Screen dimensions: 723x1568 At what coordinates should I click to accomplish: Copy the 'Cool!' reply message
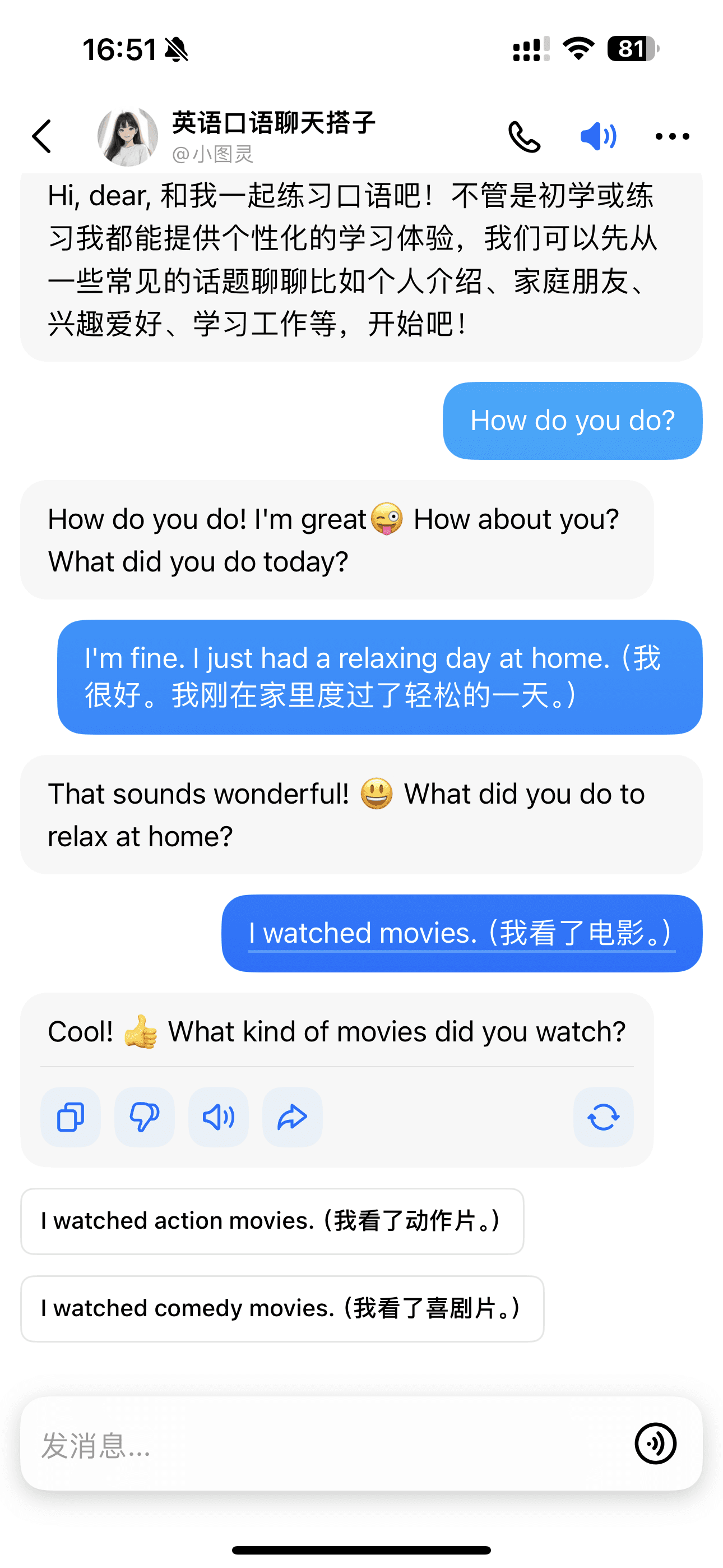(x=71, y=1117)
